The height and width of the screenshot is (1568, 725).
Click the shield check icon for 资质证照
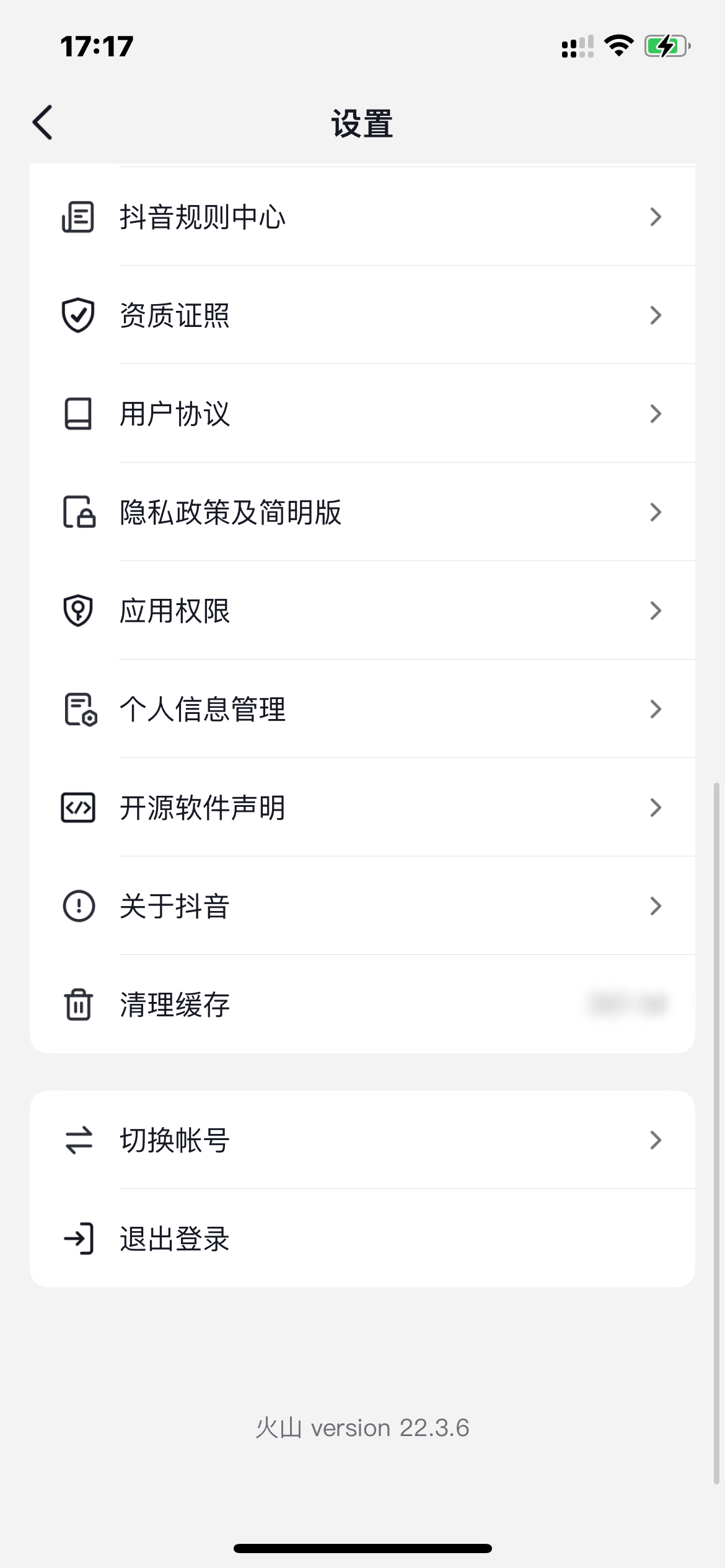(x=79, y=315)
